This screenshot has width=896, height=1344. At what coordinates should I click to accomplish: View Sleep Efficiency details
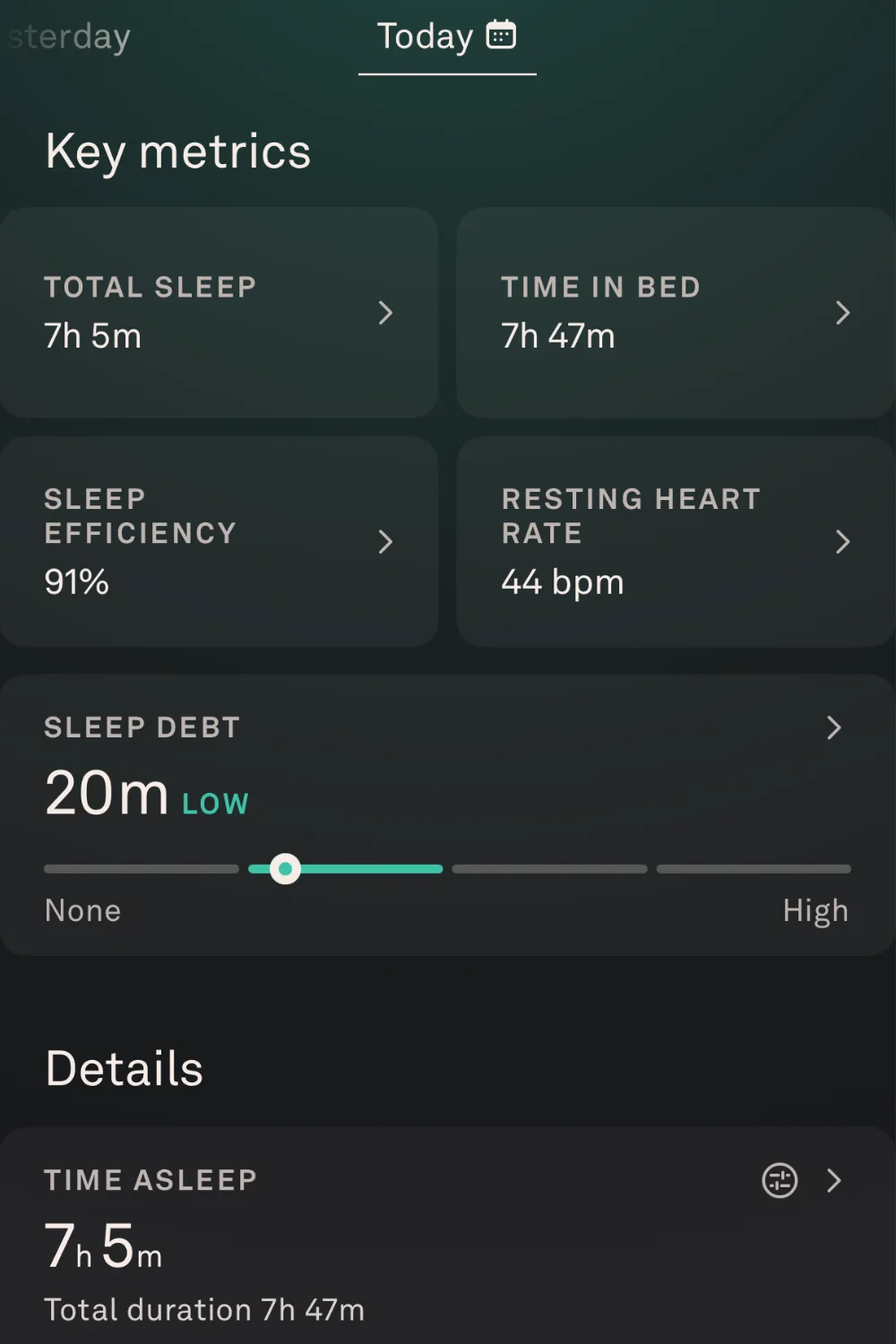click(219, 541)
